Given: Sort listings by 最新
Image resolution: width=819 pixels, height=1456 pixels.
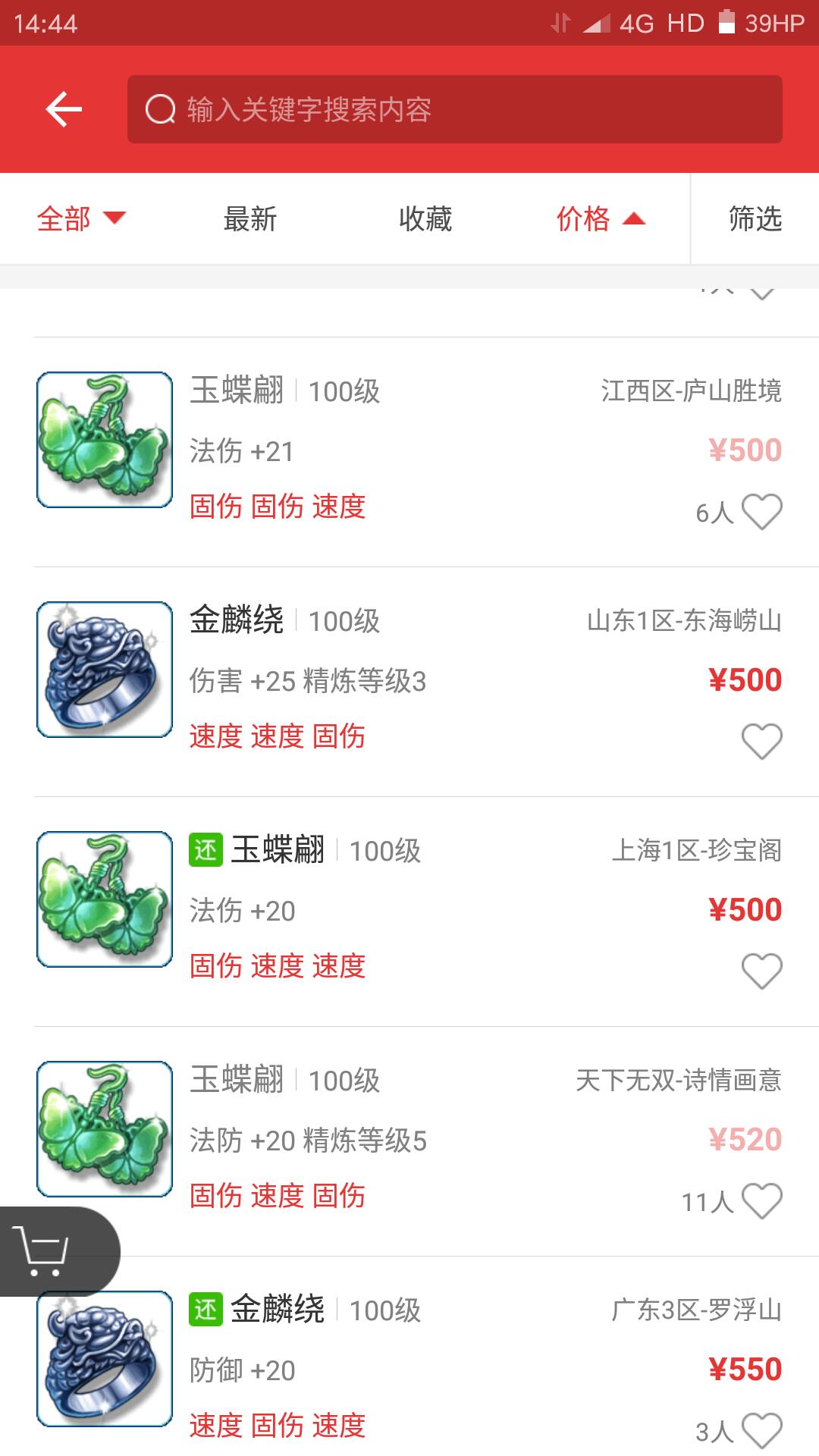Looking at the screenshot, I should 250,219.
